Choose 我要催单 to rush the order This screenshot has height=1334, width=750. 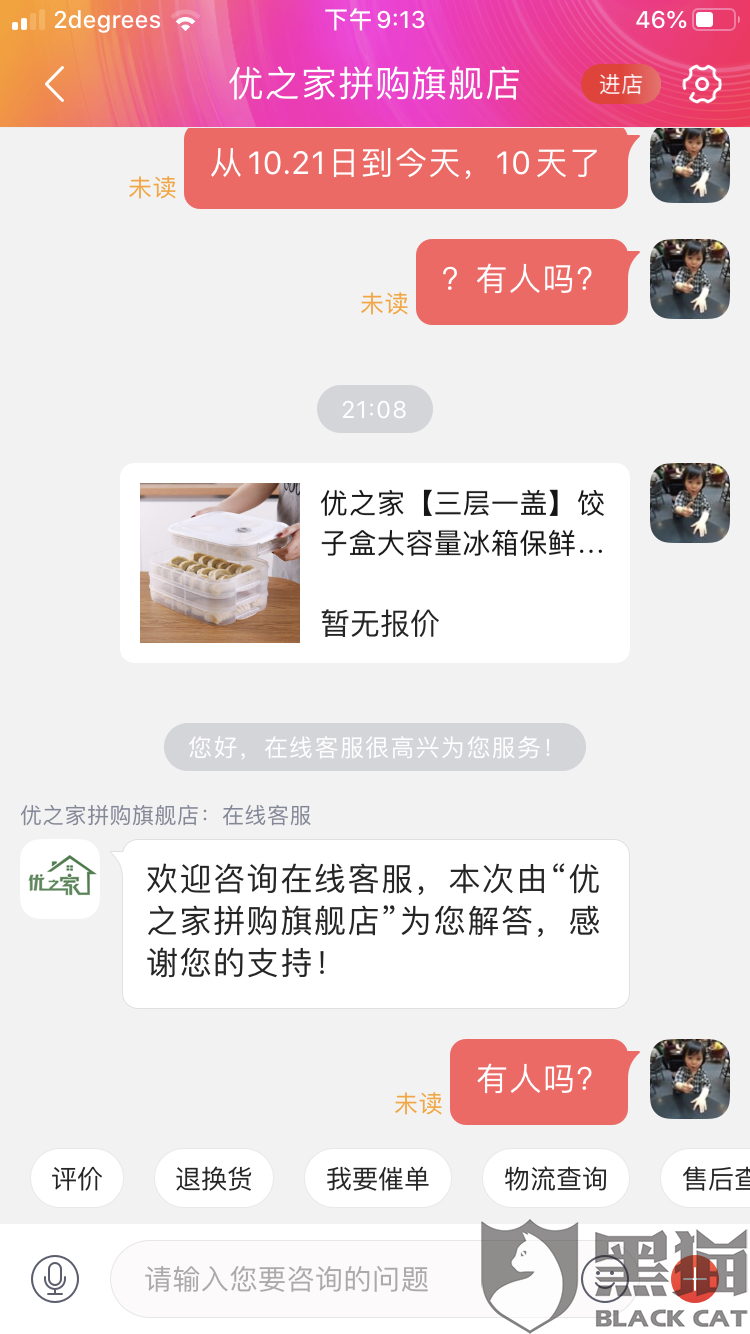point(378,1179)
